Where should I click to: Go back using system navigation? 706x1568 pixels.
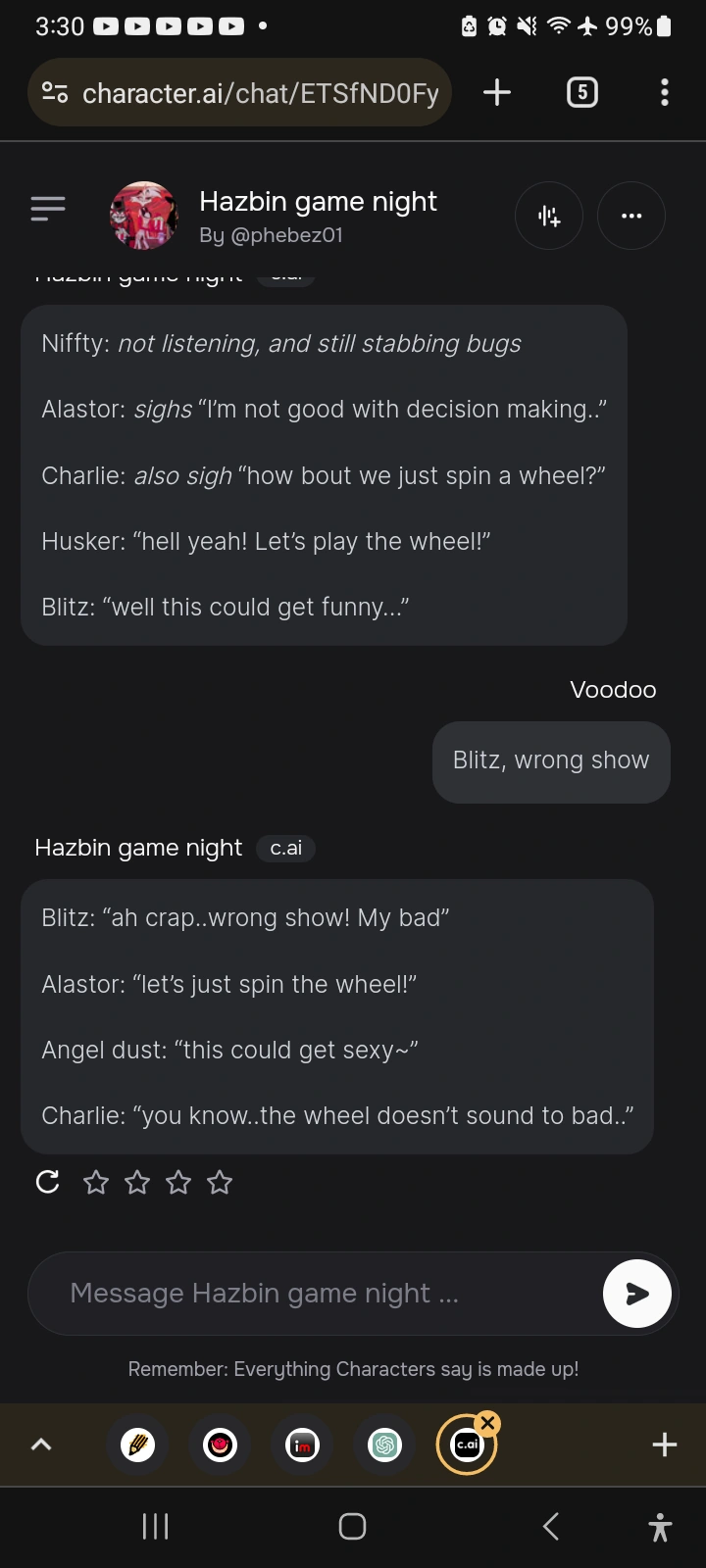point(551,1526)
